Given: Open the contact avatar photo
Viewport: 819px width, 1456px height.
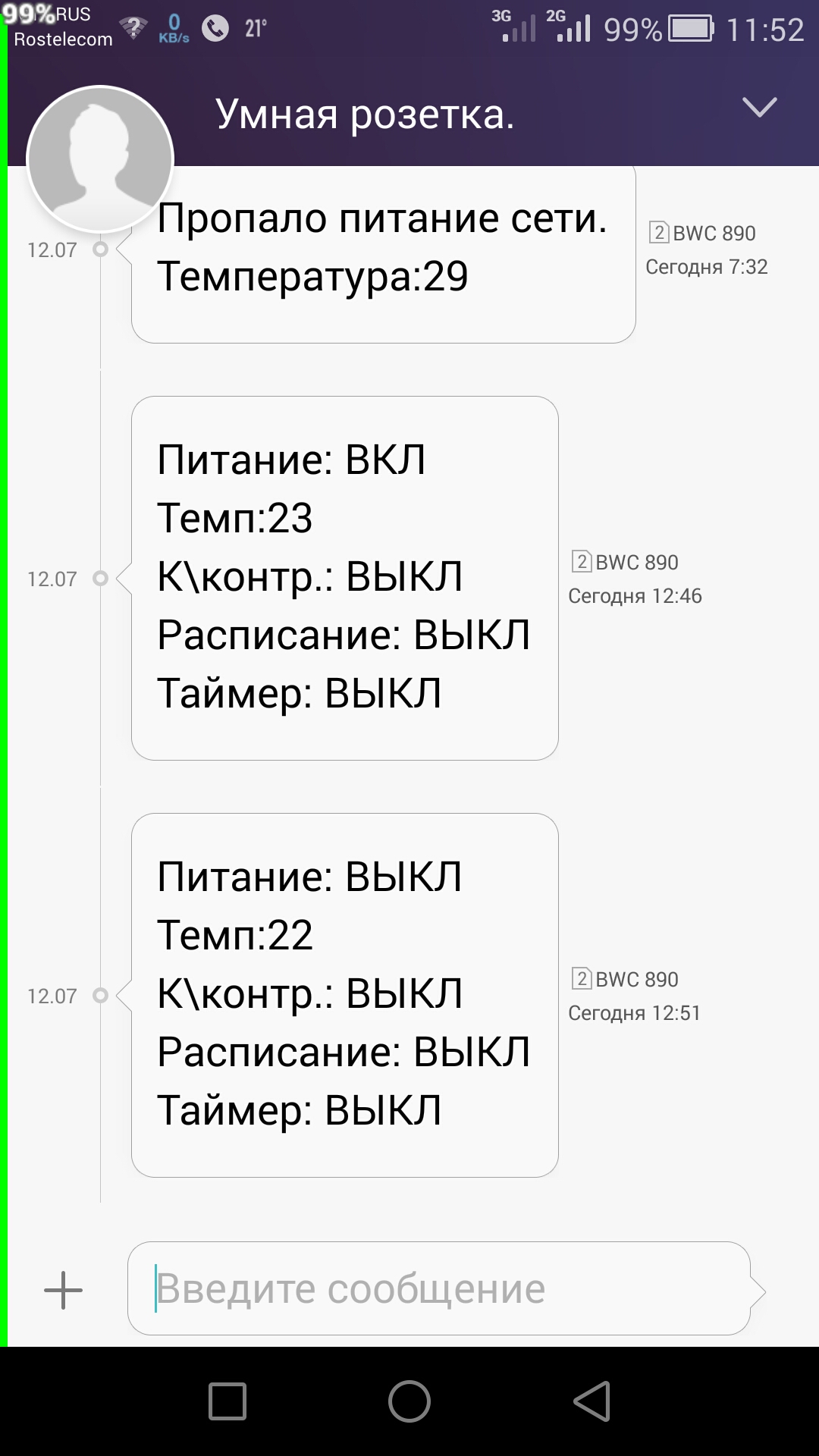Looking at the screenshot, I should coord(100,159).
